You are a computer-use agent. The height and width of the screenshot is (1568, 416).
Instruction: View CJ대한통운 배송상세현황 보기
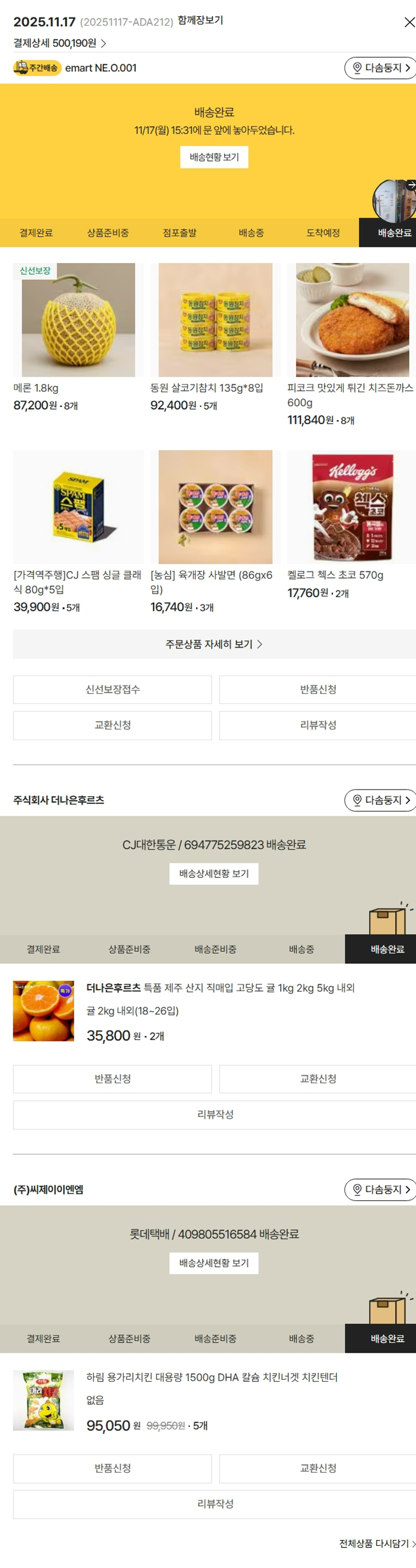point(214,873)
